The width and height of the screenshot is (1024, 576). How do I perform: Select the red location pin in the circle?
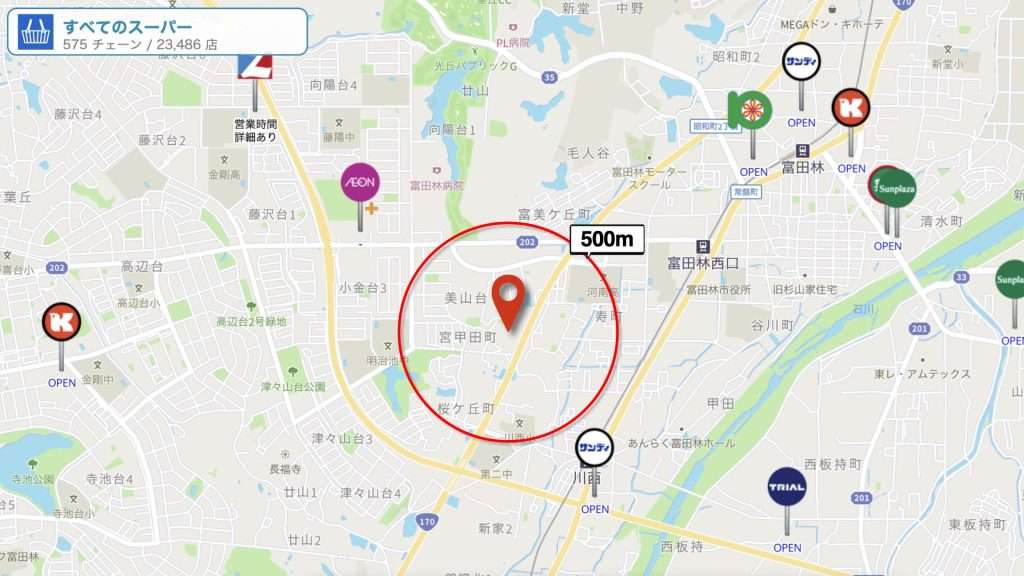[511, 298]
